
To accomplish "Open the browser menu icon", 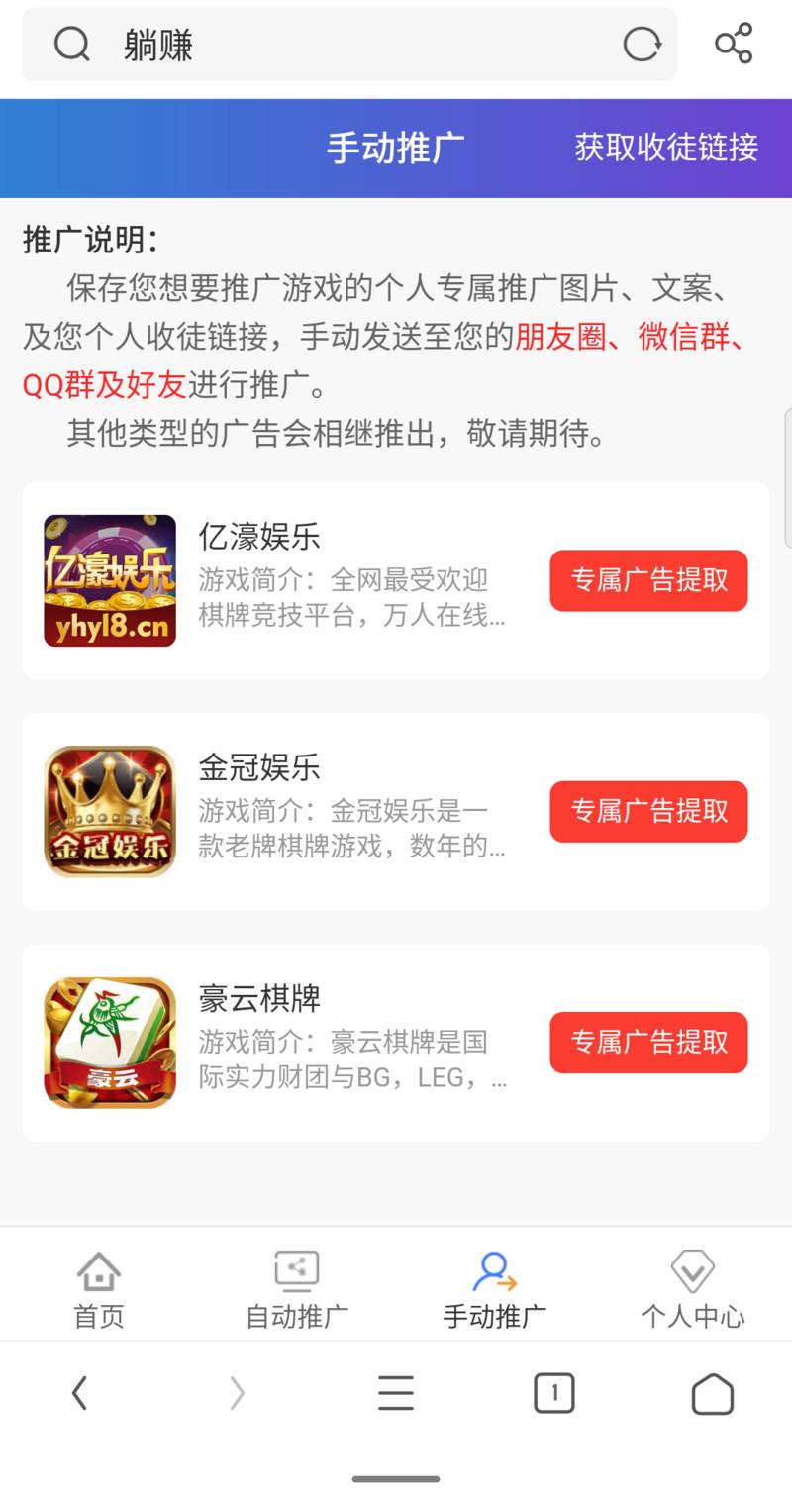I will [x=395, y=1392].
